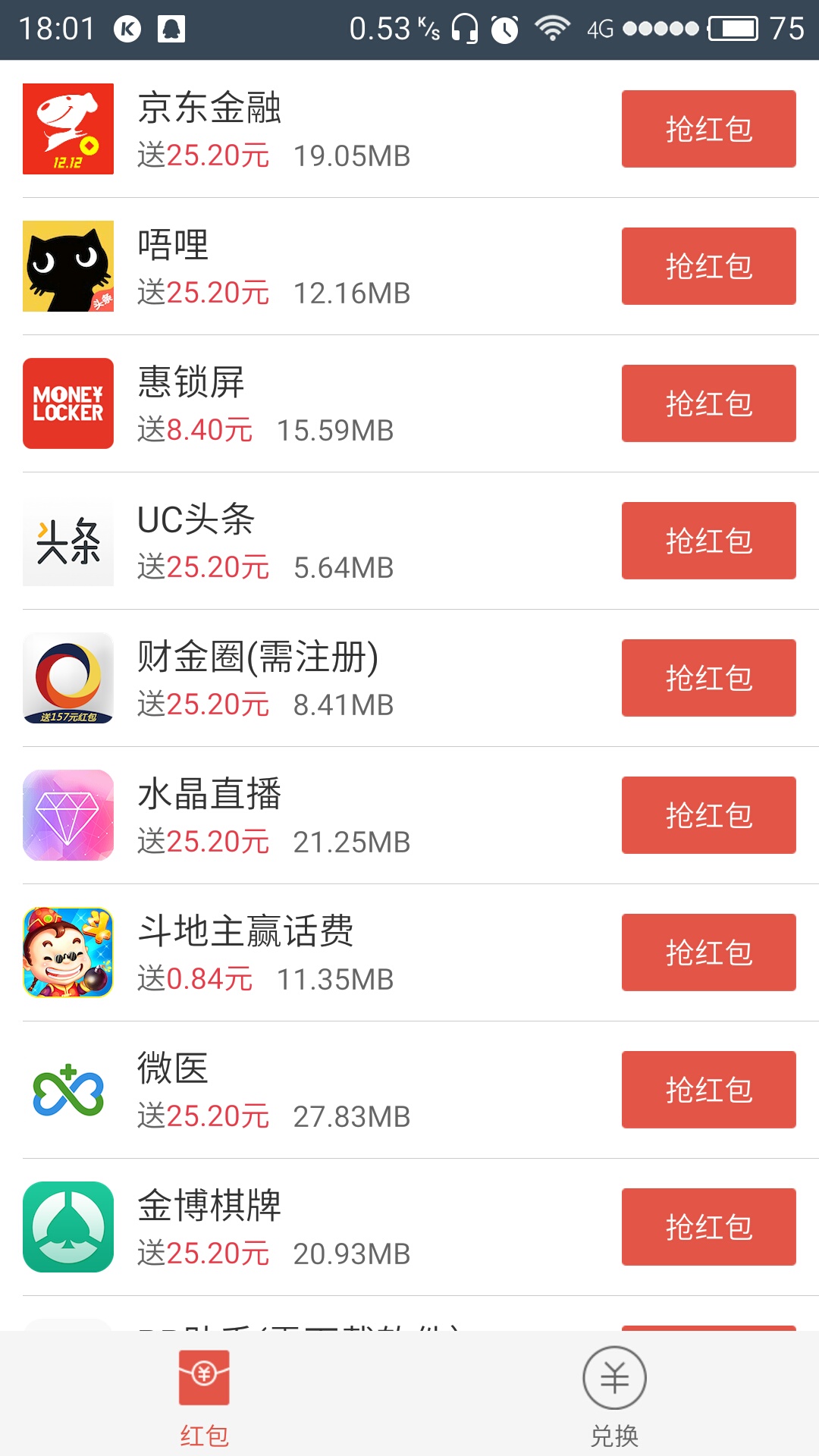Open the 京东金融 app icon
819x1456 pixels.
[67, 128]
